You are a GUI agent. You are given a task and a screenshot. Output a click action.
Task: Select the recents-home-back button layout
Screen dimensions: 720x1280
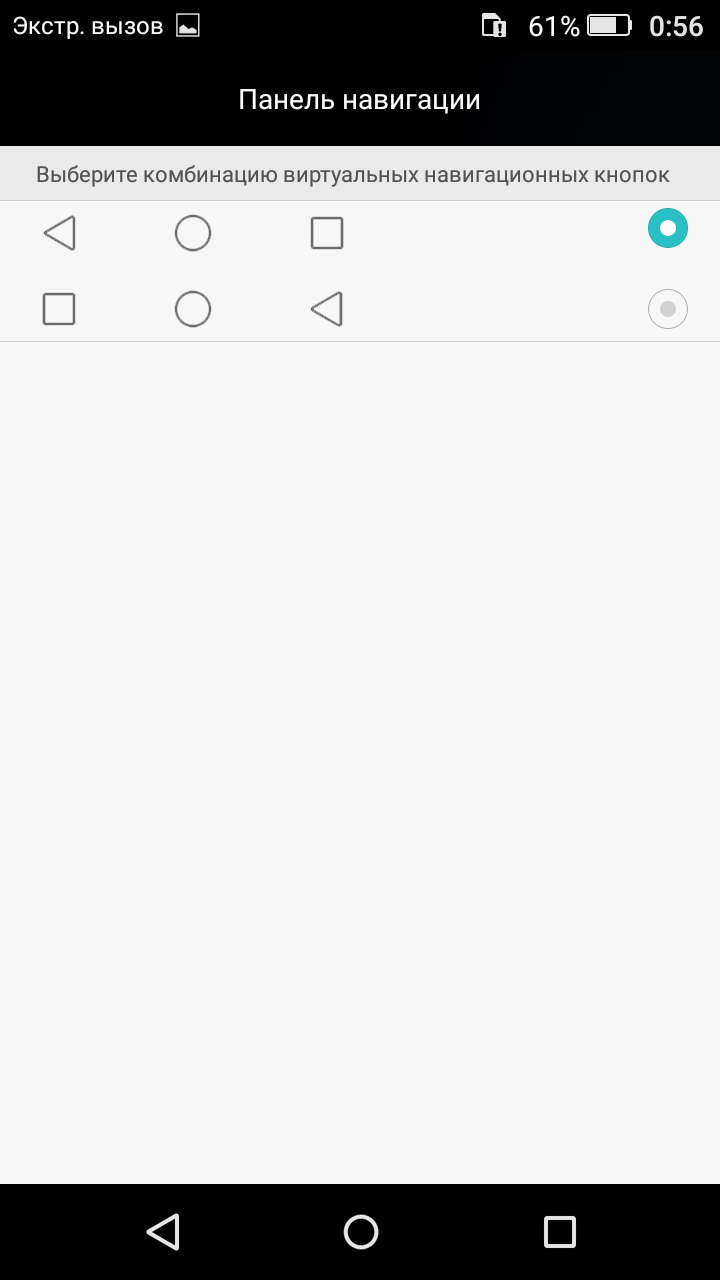click(x=667, y=309)
